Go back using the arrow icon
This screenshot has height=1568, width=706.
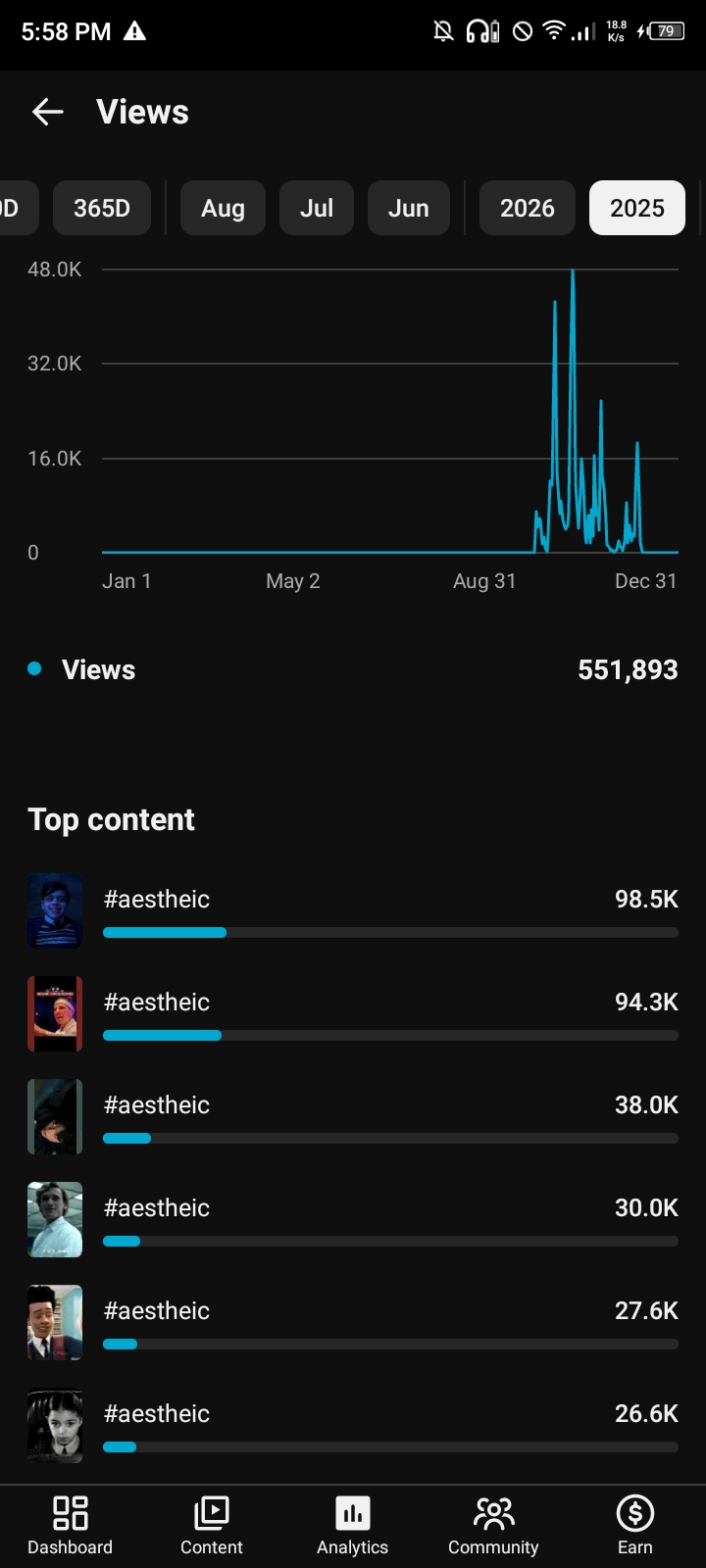click(48, 112)
